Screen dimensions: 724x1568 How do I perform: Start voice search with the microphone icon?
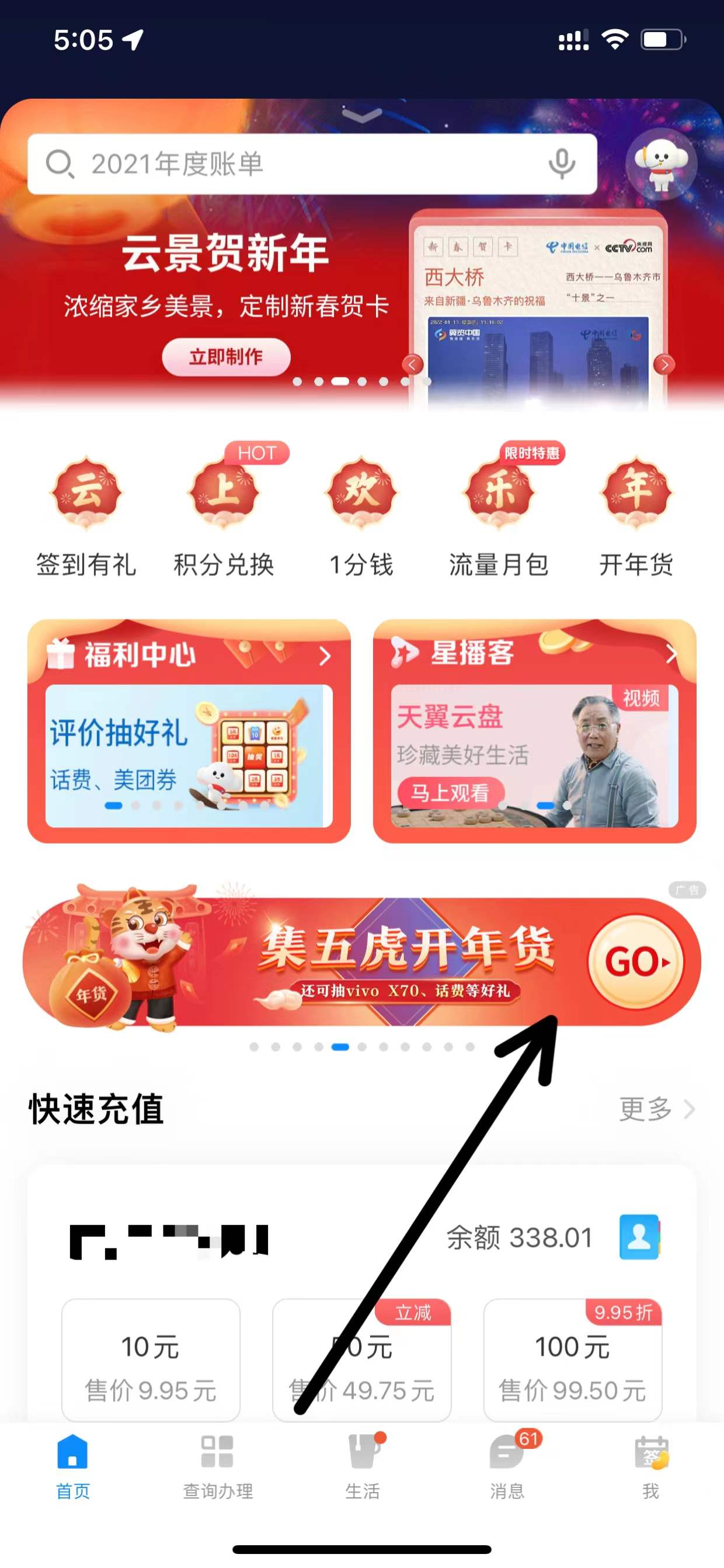pyautogui.click(x=562, y=164)
